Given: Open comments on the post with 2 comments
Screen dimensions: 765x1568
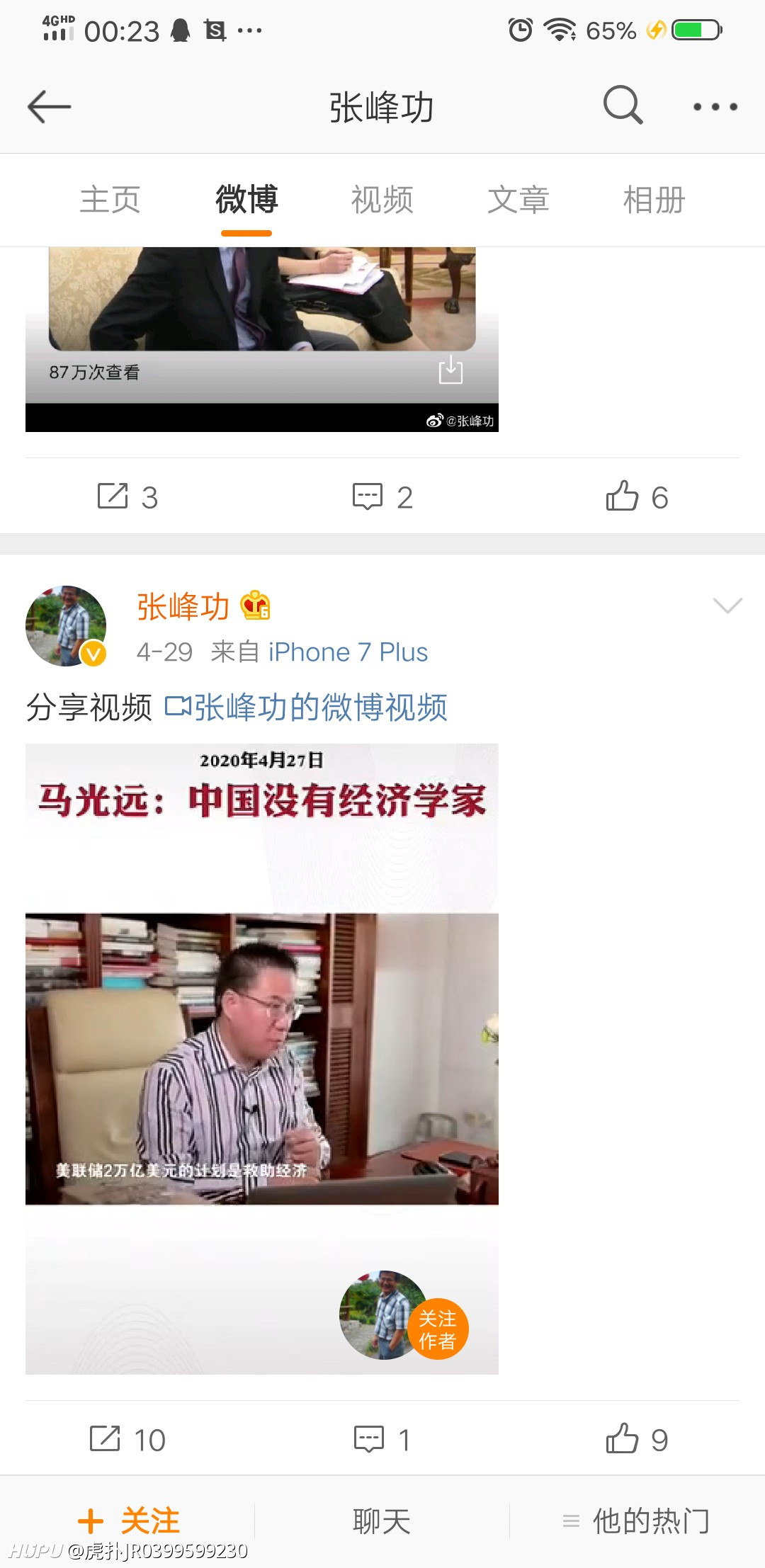Looking at the screenshot, I should pos(382,496).
